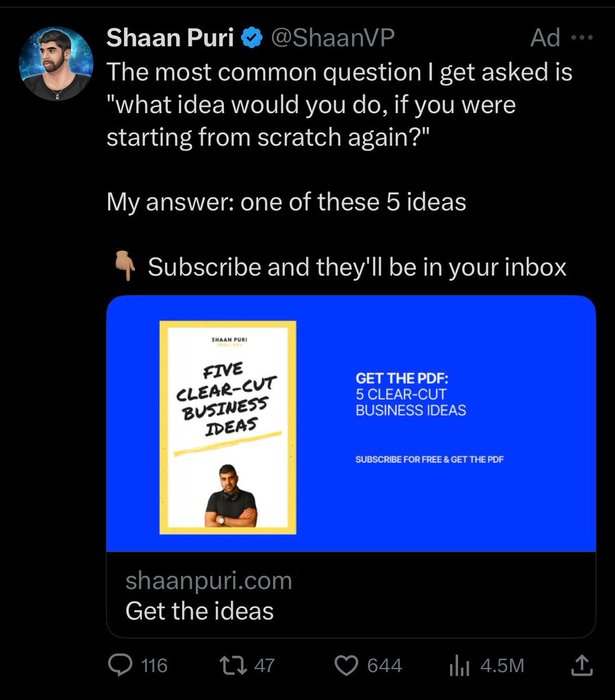
Task: Share Shaan Puri's post
Action: (x=580, y=664)
